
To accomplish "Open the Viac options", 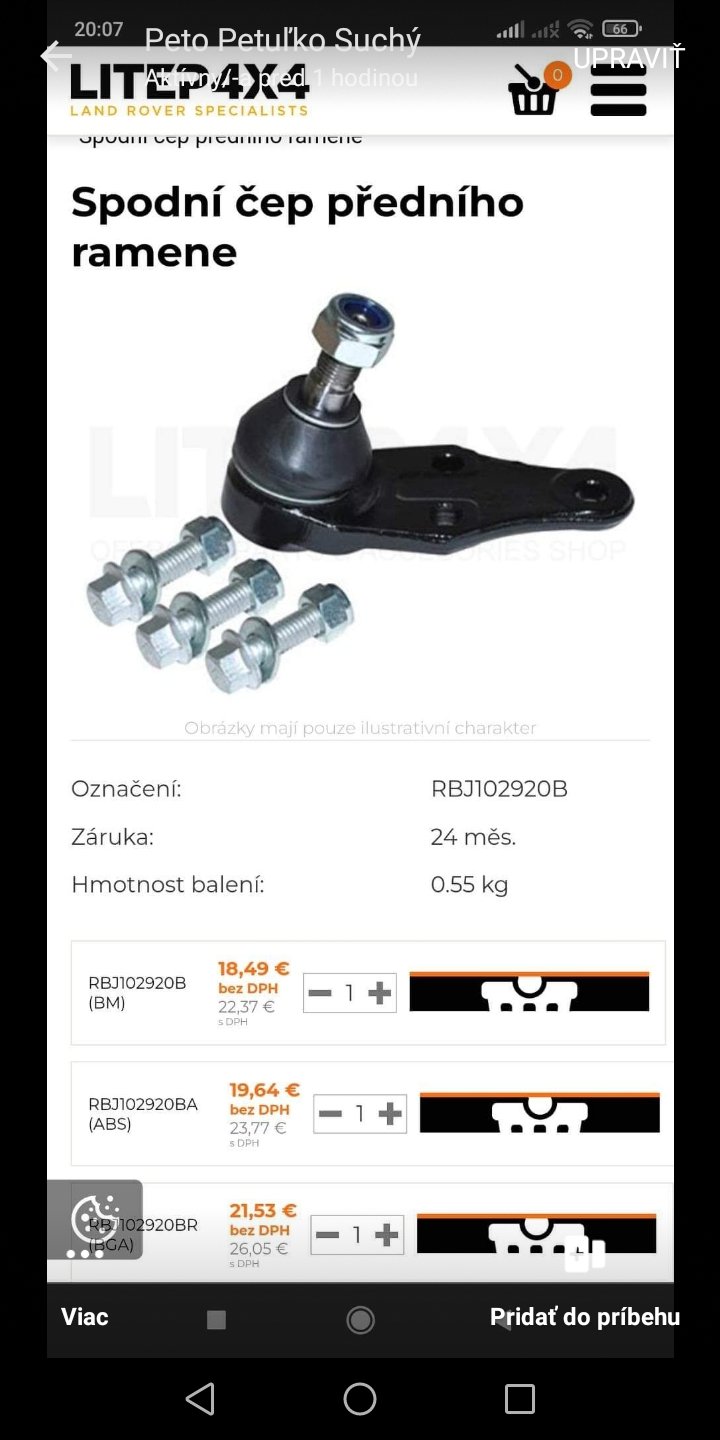I will [x=85, y=1317].
